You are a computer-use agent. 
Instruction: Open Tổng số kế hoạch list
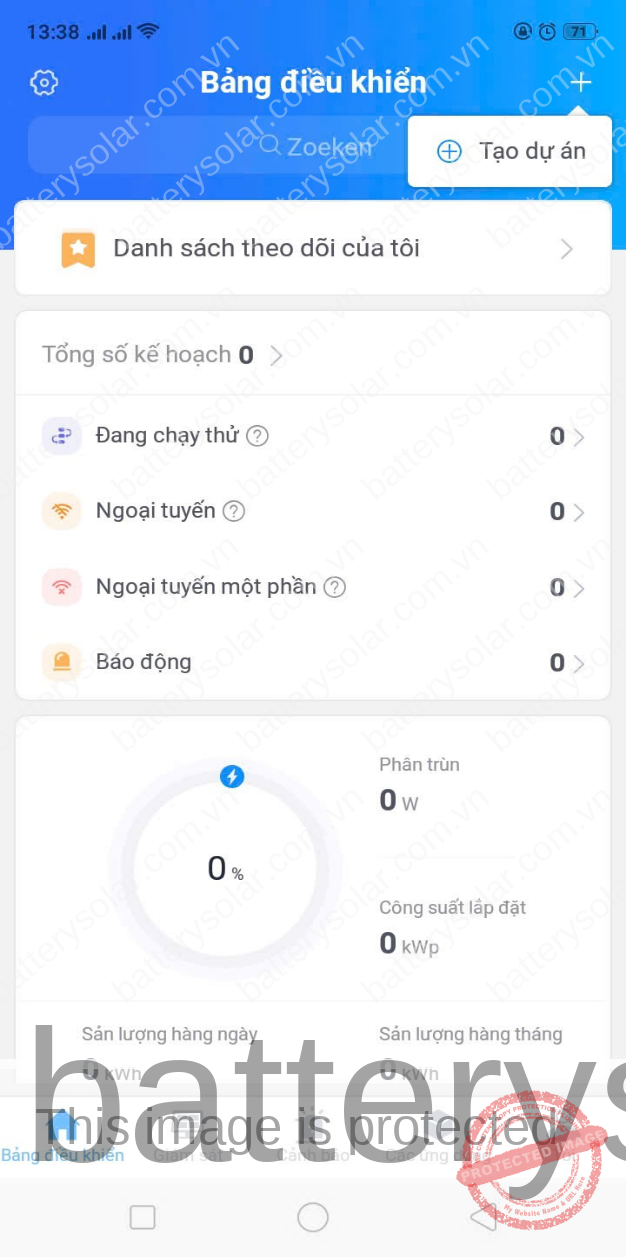click(162, 355)
